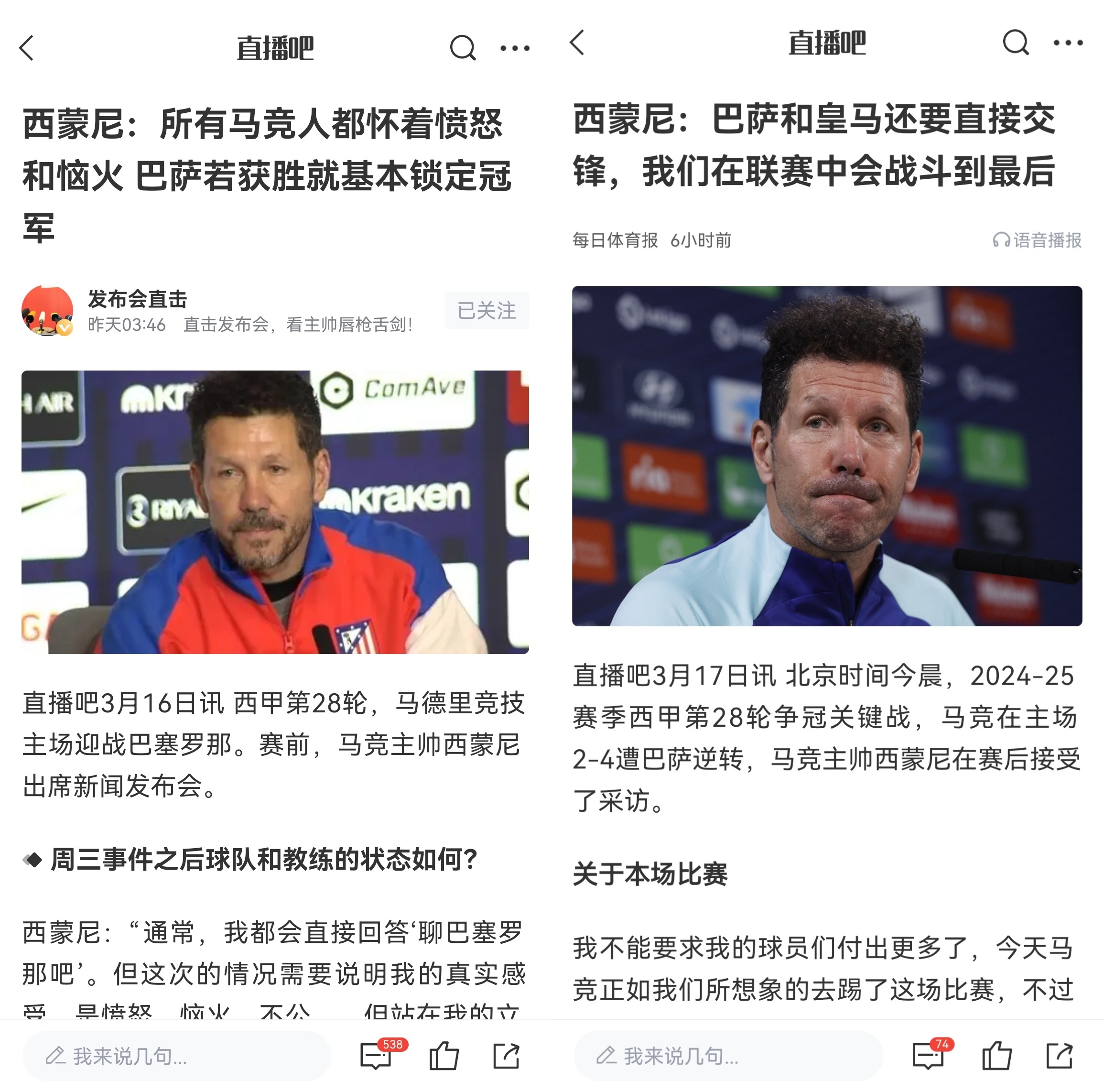This screenshot has width=1104, height=1092.
Task: Like the article with 538 comments
Action: (444, 1055)
